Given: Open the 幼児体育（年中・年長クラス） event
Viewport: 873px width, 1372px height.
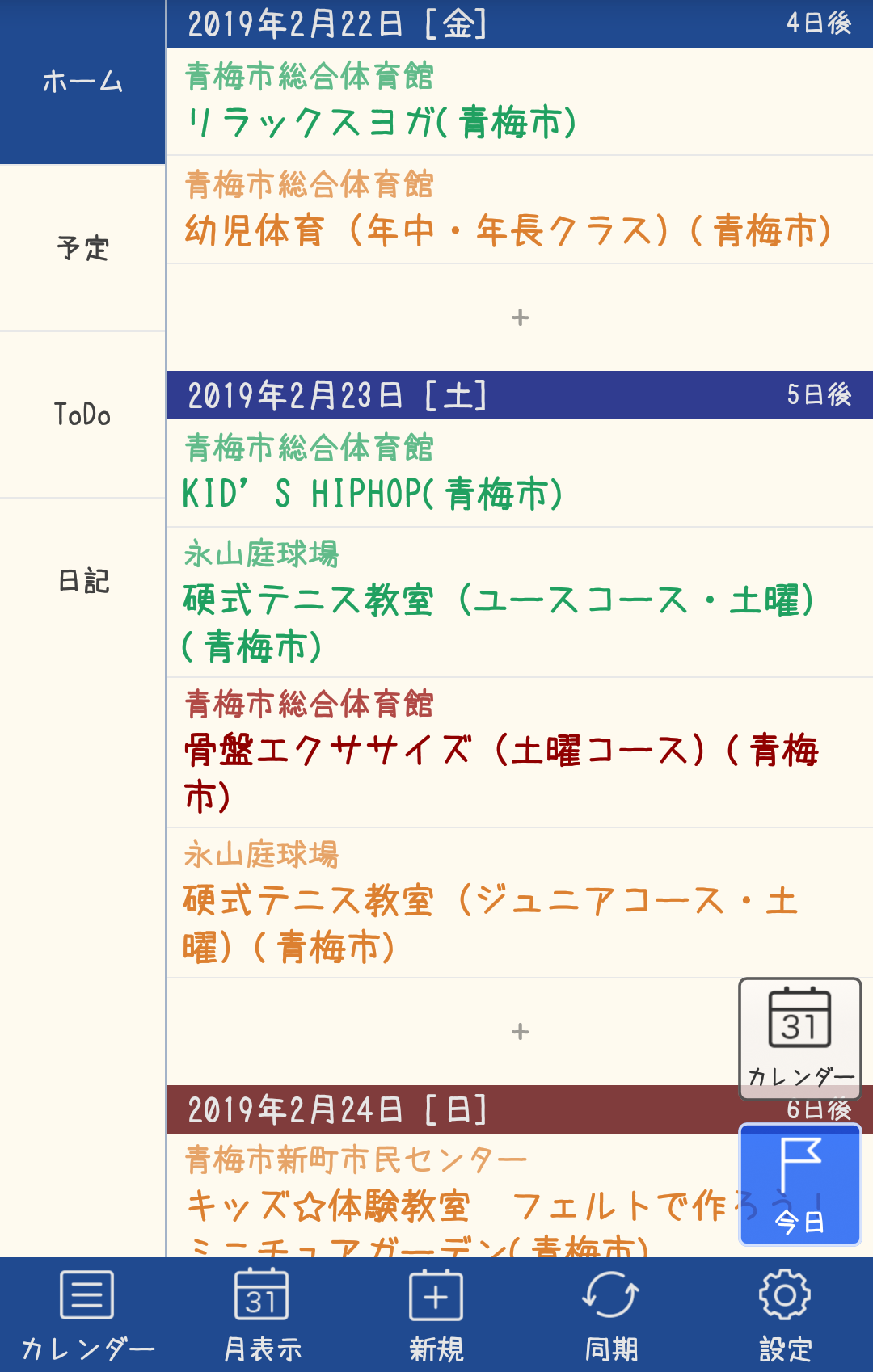Looking at the screenshot, I should click(519, 210).
